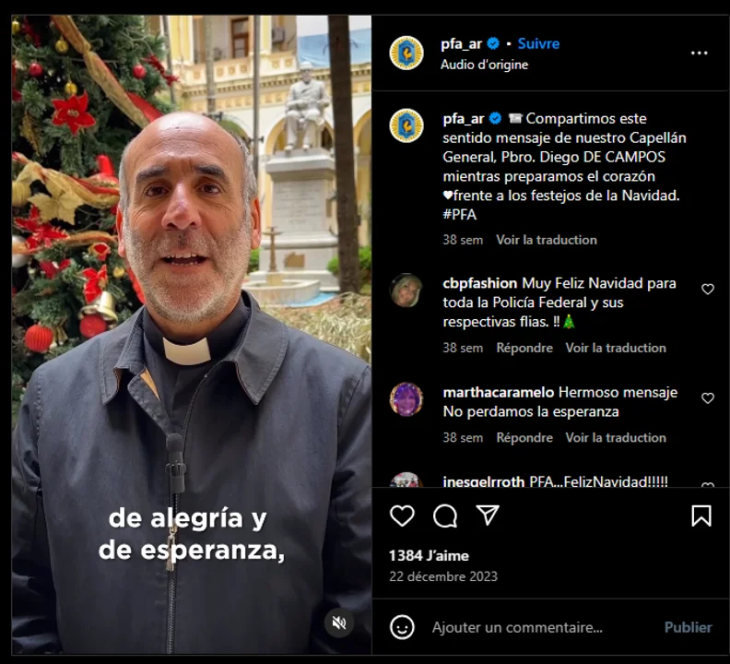Follow pfa_ar via Suivre
The width and height of the screenshot is (730, 664).
(538, 44)
